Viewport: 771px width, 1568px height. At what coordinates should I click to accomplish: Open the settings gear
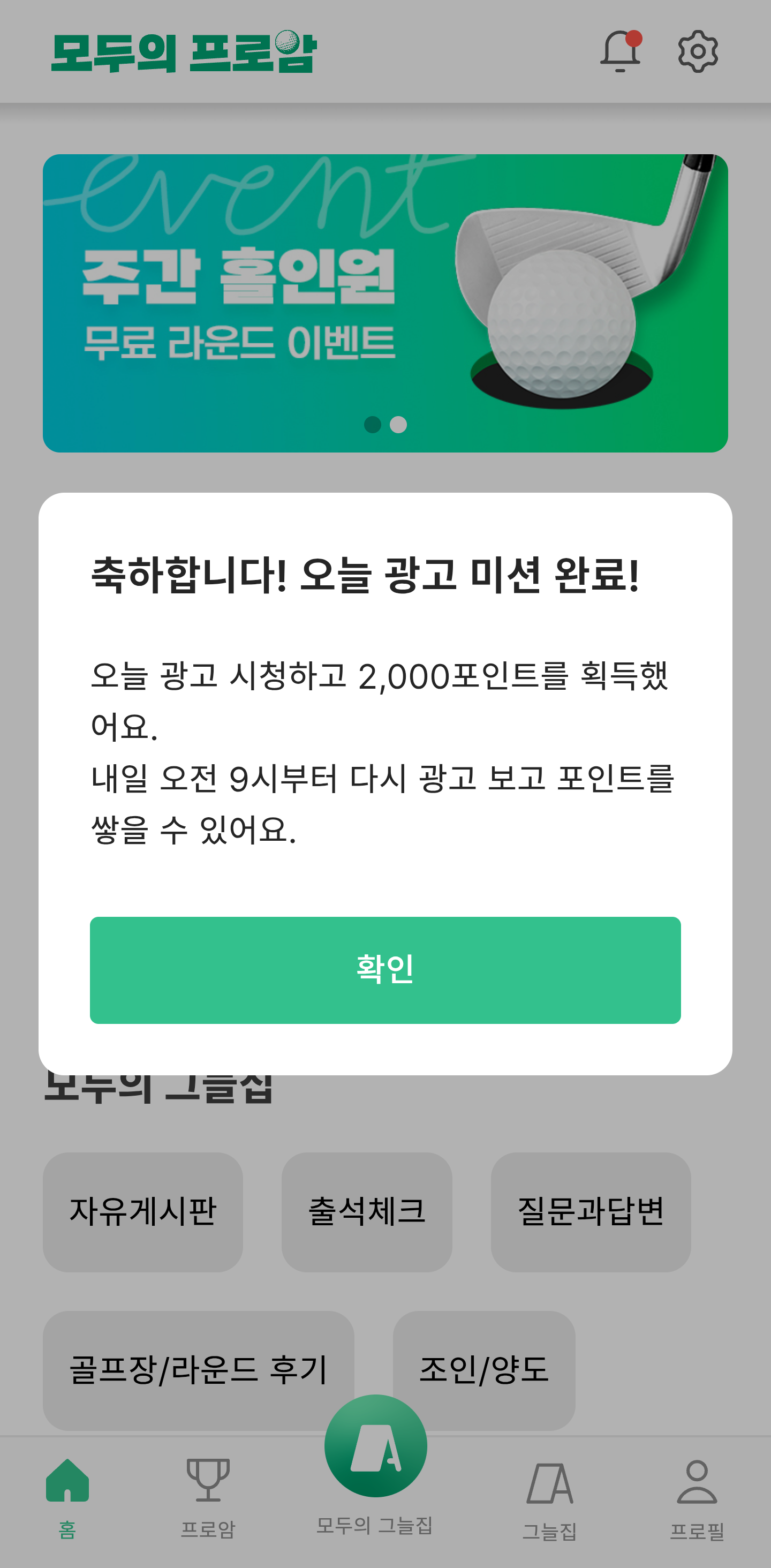tap(697, 52)
